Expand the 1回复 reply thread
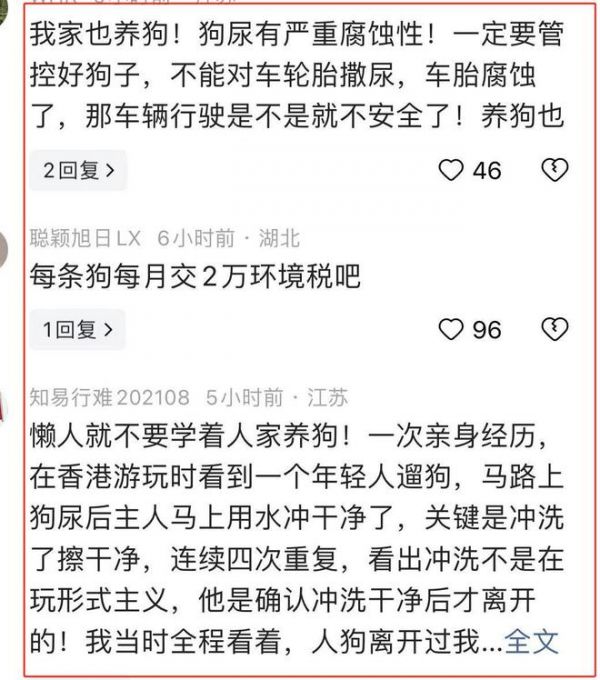Screen dimensions: 600x680 pyautogui.click(x=78, y=328)
